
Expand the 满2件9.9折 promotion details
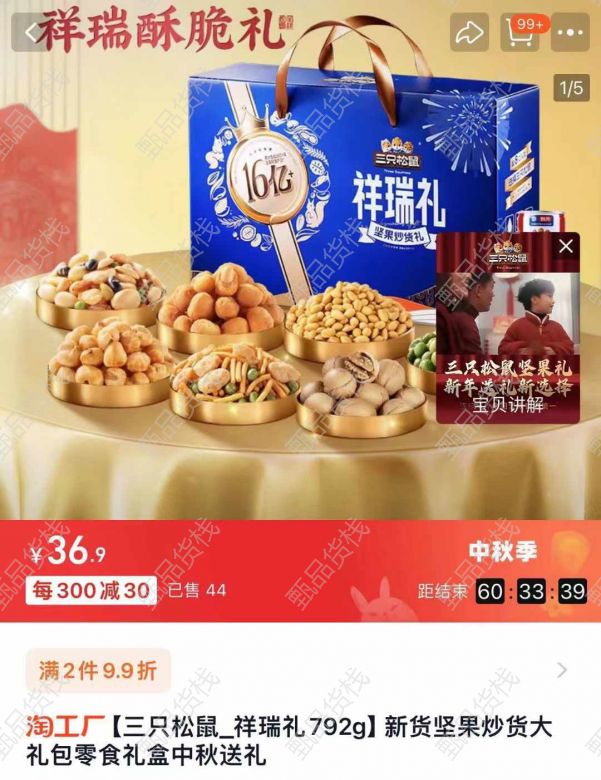click(x=561, y=670)
